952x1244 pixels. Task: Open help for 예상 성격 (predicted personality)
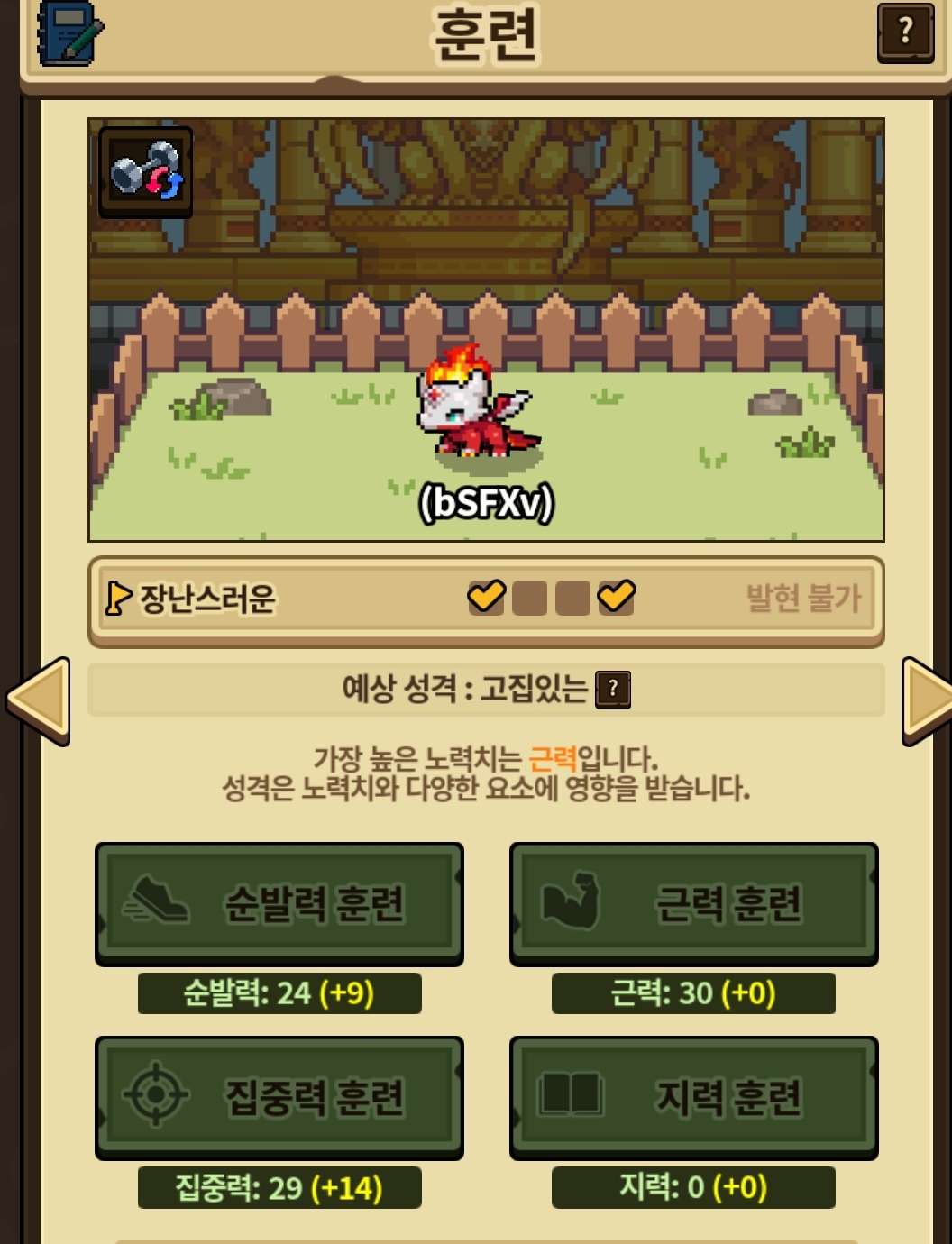pyautogui.click(x=613, y=690)
